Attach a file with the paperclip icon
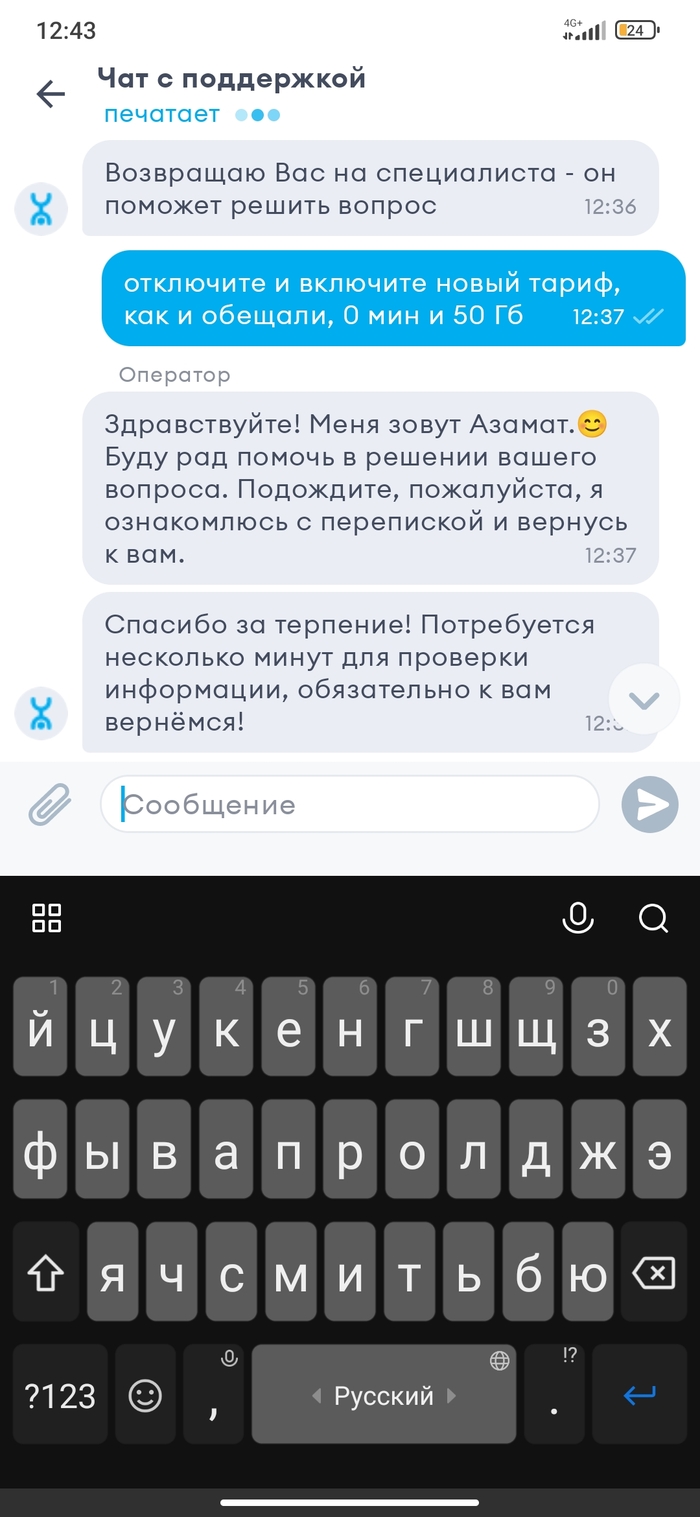 click(x=49, y=804)
